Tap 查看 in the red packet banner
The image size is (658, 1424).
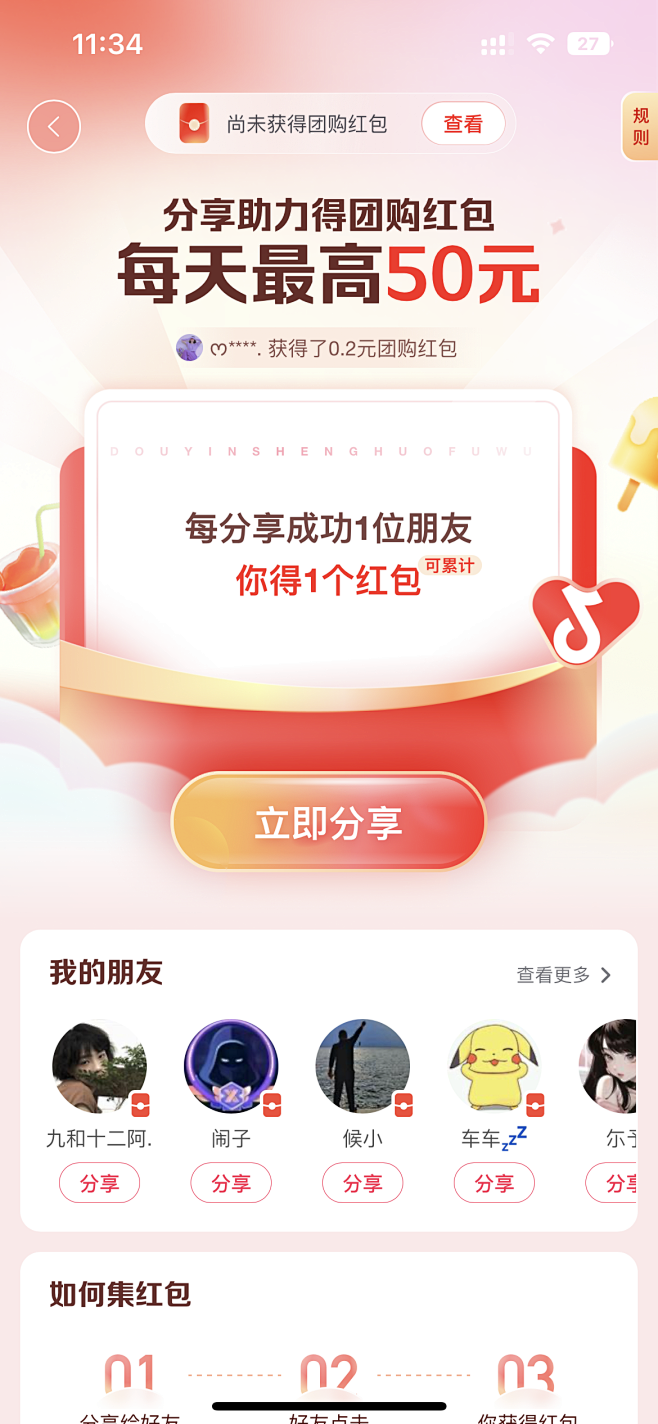point(463,124)
